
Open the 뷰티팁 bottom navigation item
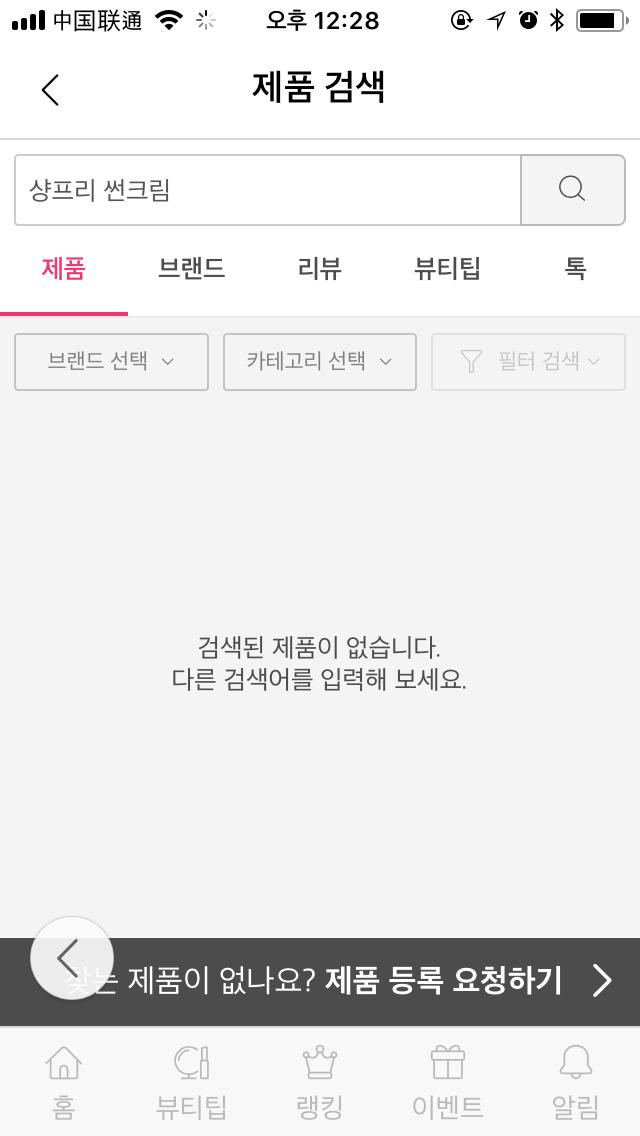click(191, 1082)
